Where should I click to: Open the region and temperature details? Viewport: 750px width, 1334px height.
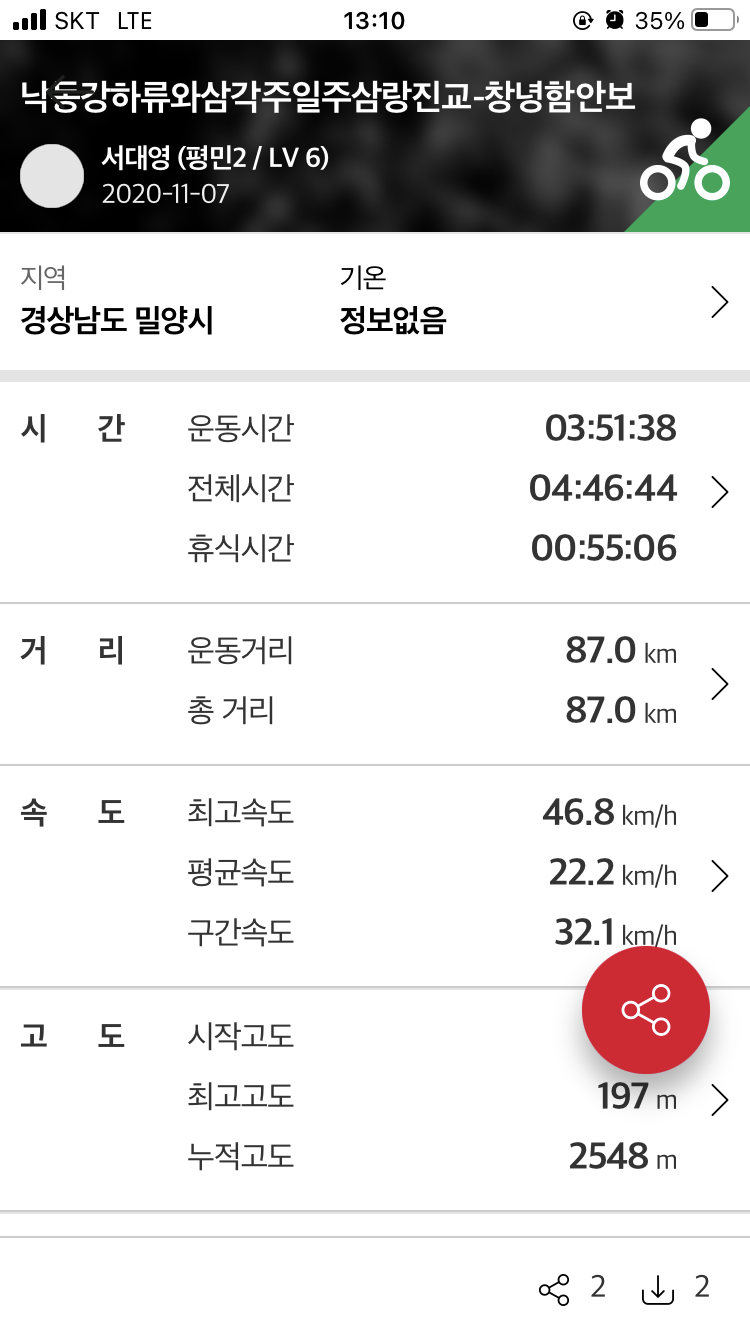tap(718, 302)
